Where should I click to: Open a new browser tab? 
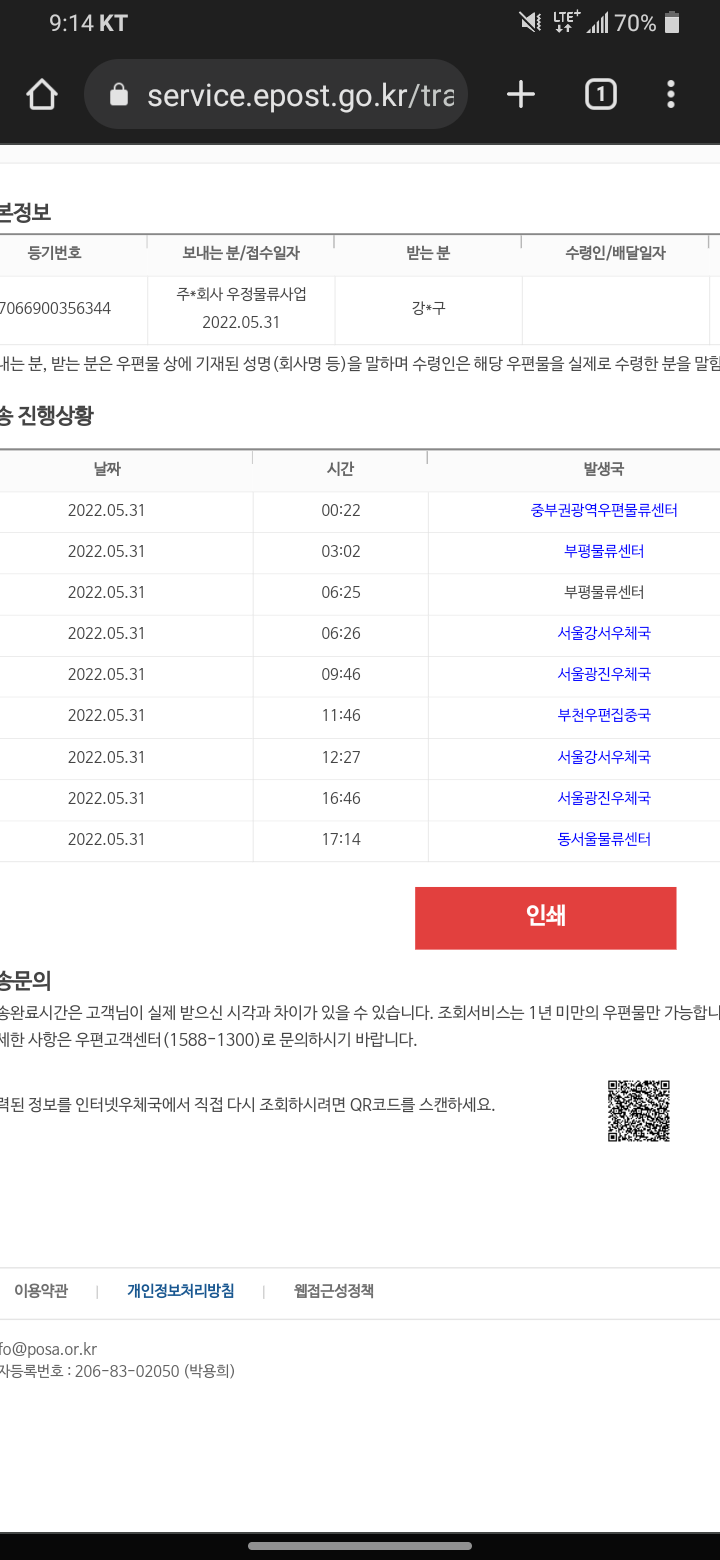[x=521, y=95]
